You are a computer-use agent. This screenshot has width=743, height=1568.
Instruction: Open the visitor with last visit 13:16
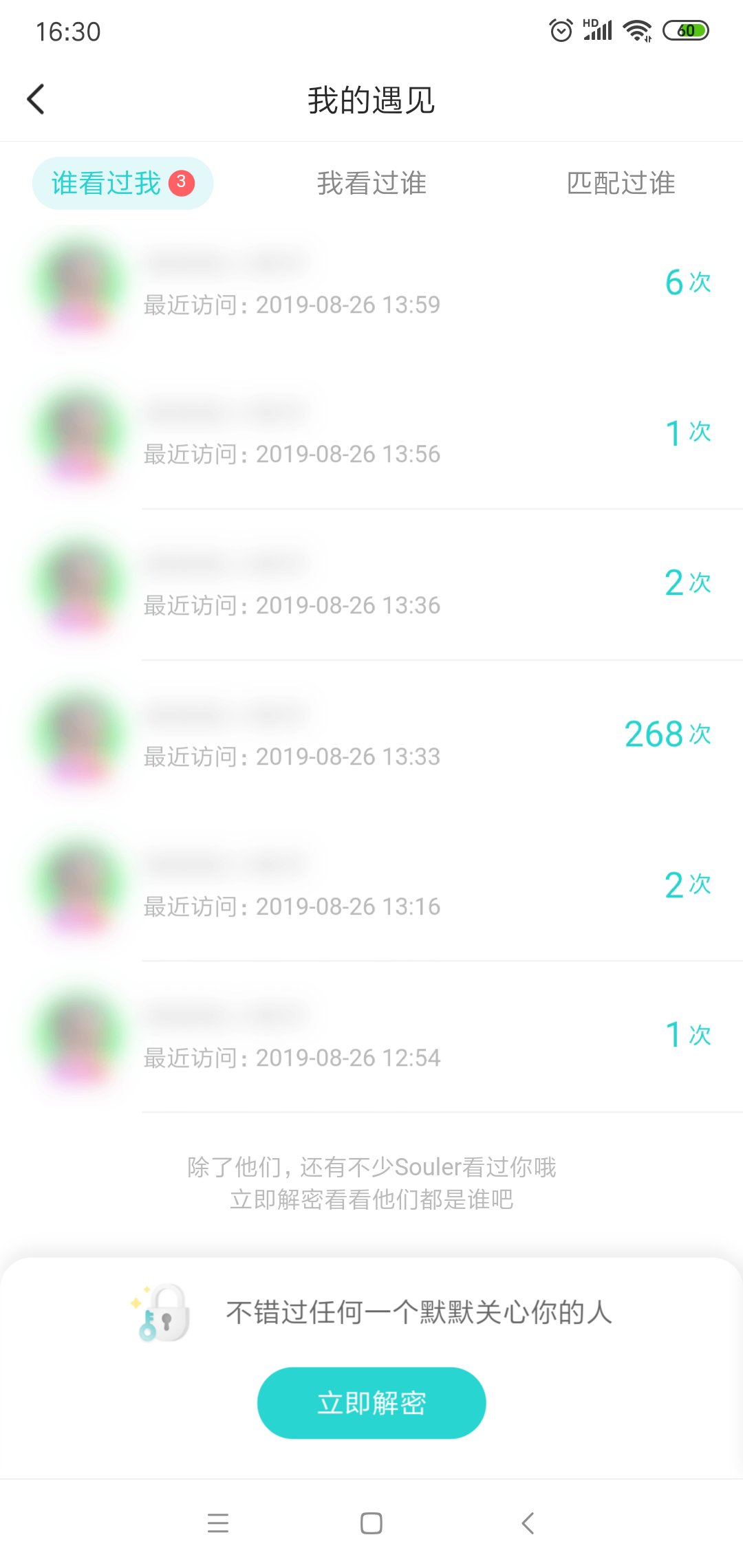(x=371, y=886)
